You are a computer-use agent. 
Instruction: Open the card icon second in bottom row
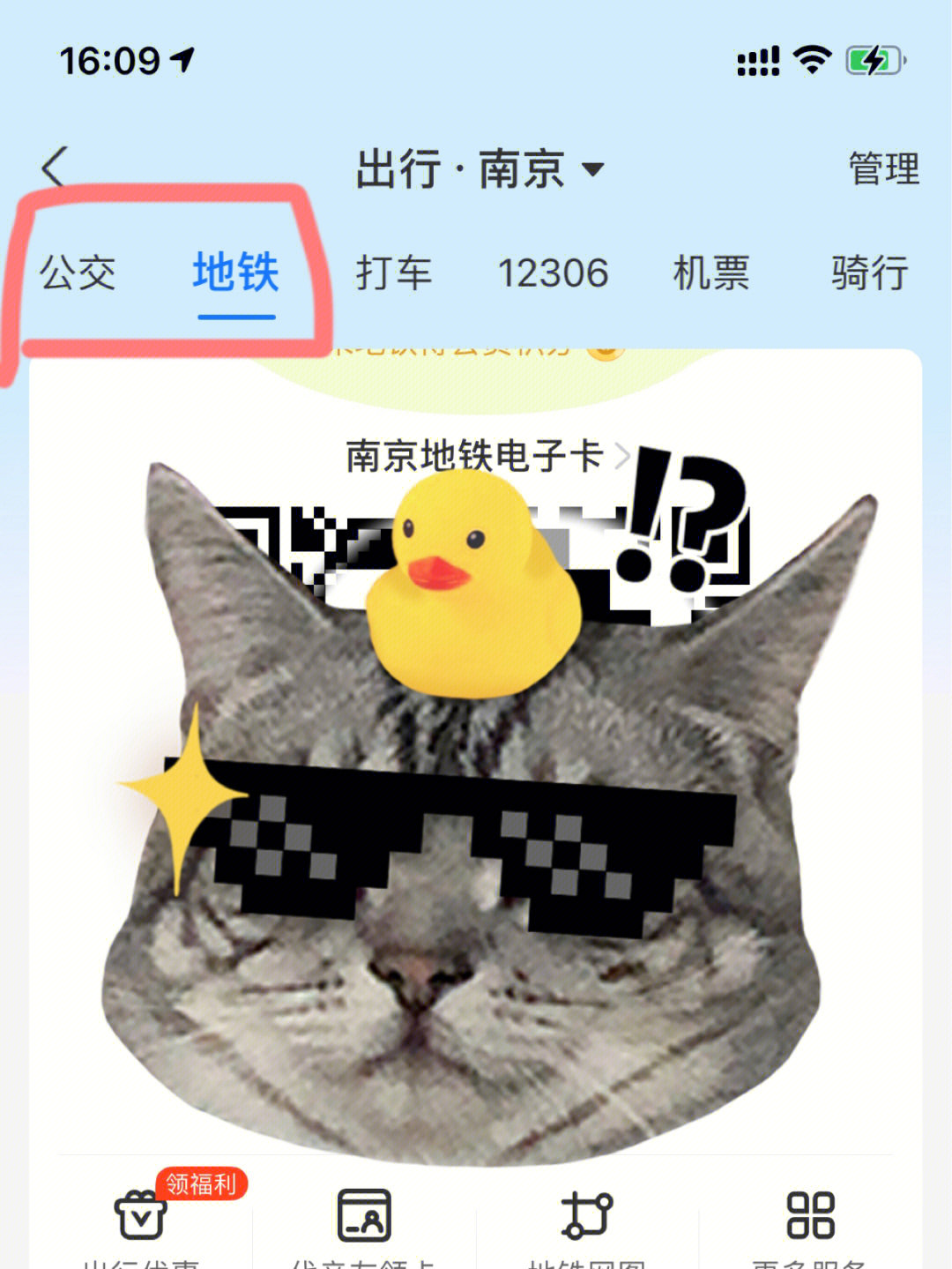point(364,1217)
